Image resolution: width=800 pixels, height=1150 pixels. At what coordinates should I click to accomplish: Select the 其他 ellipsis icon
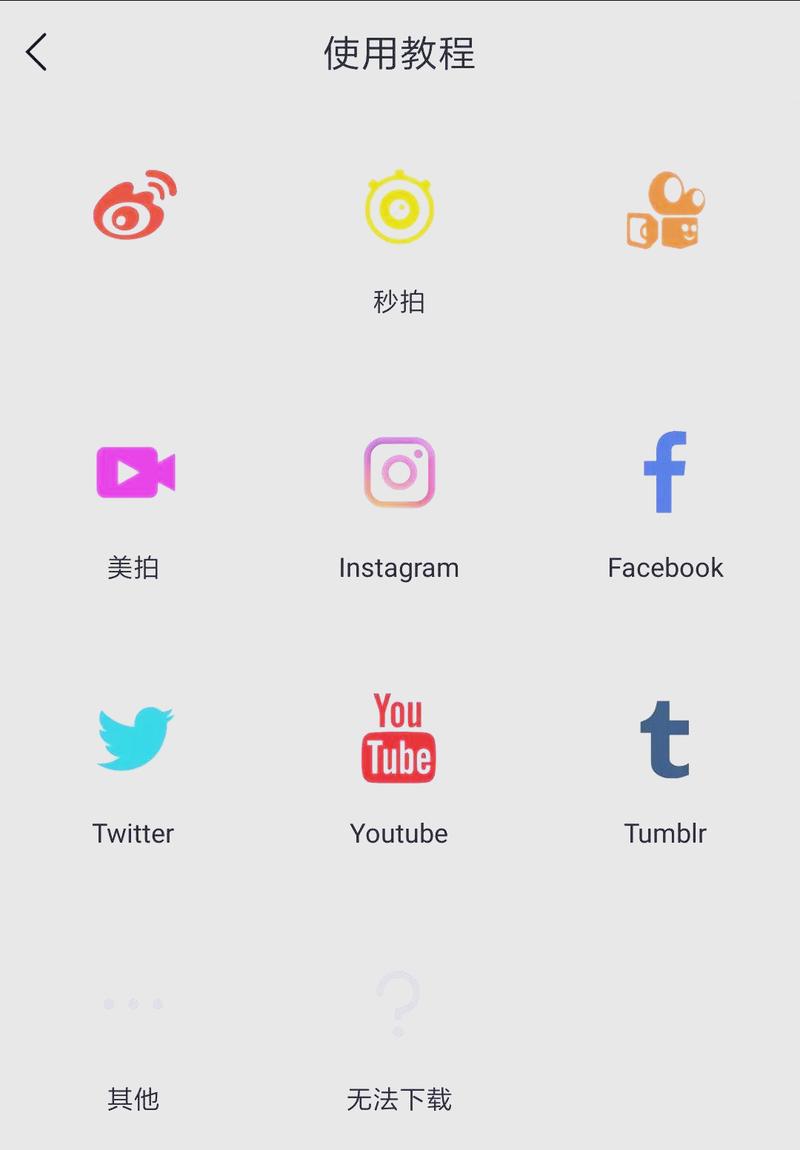133,1003
